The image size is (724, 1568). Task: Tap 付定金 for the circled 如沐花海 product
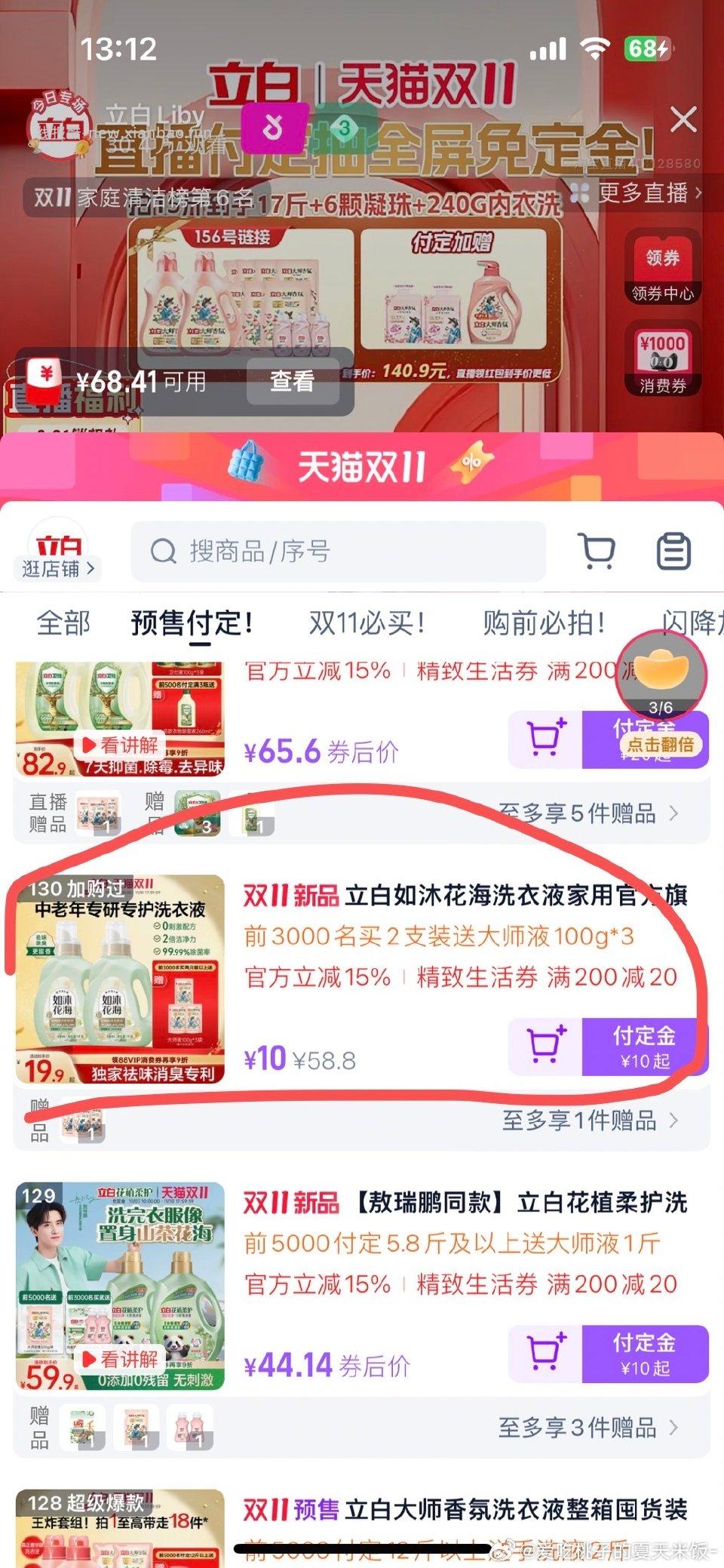[645, 1047]
